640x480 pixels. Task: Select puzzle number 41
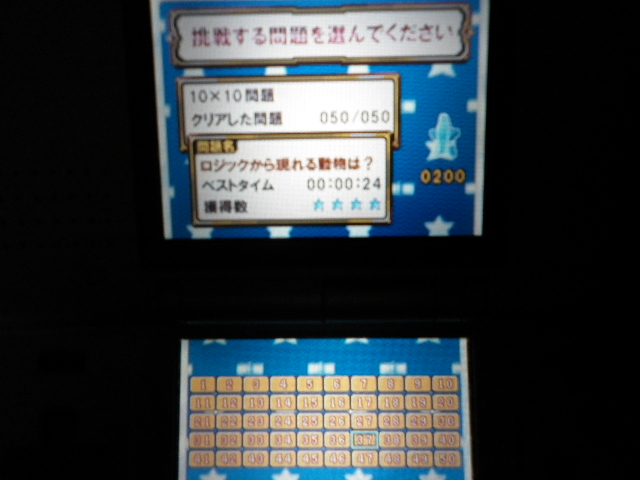(x=202, y=458)
